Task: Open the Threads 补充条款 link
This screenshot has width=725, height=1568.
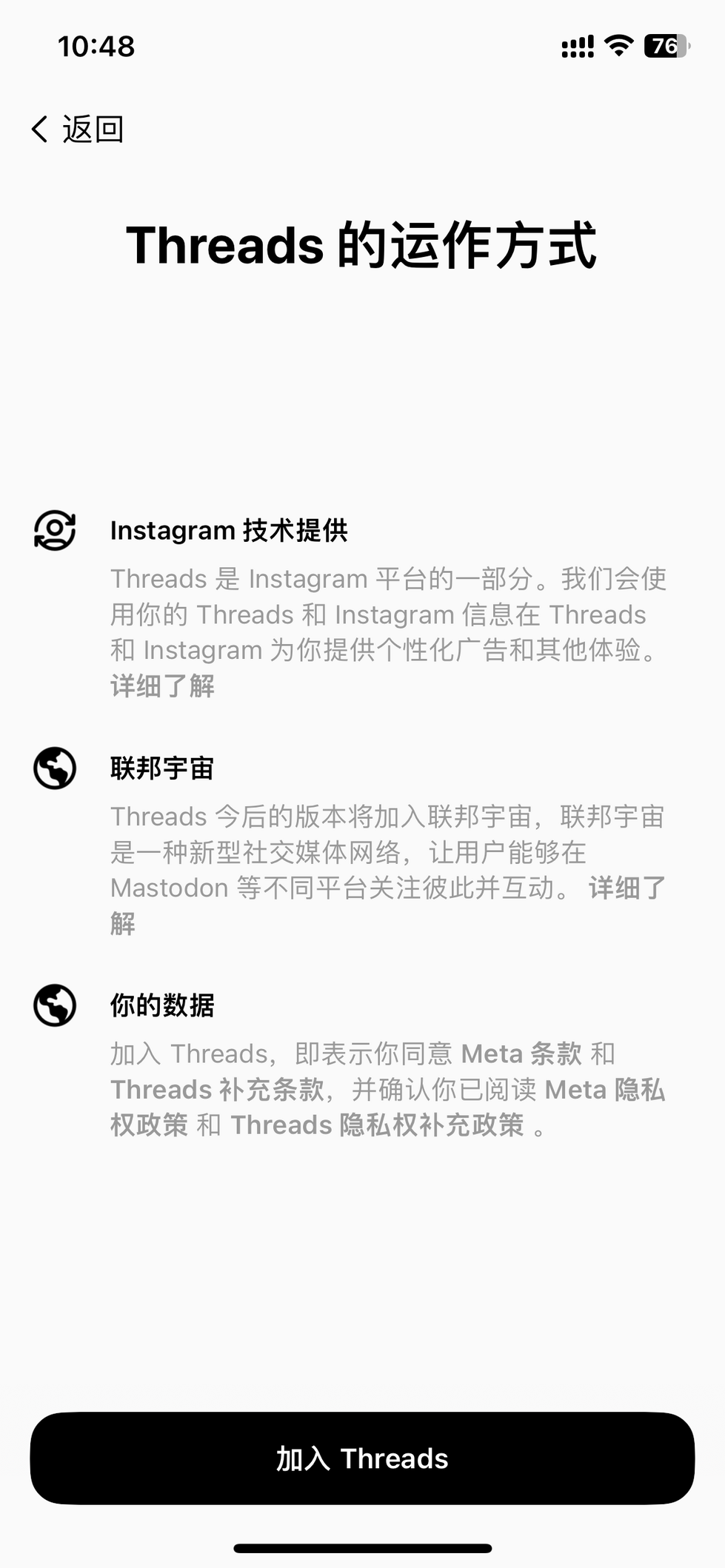Action: coord(217,1090)
